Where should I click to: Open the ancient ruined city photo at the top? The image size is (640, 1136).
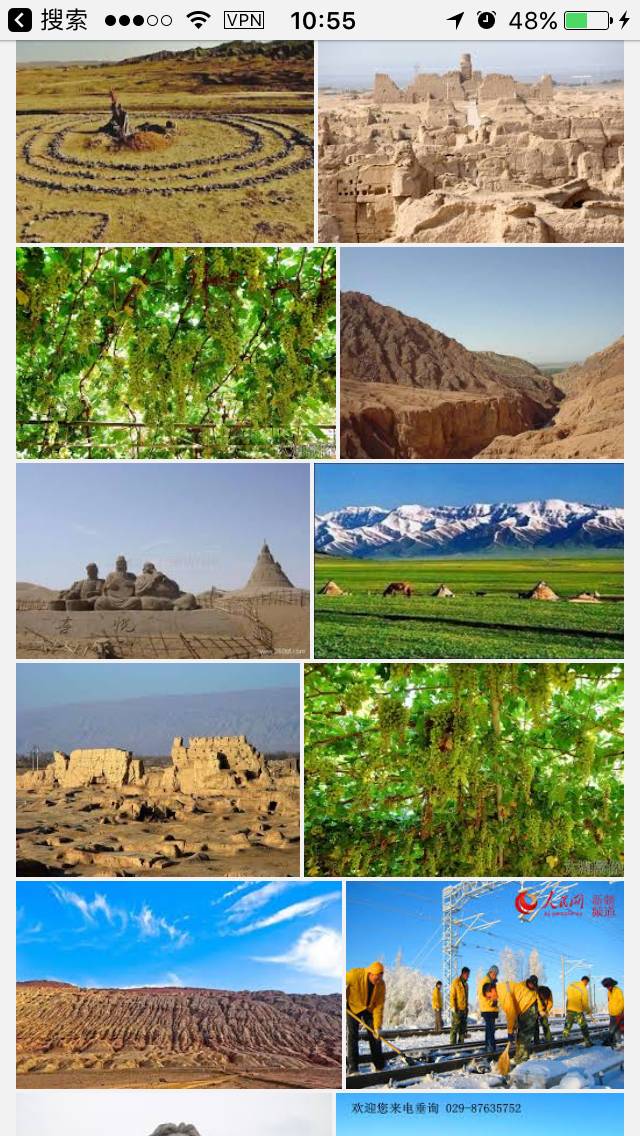(471, 142)
